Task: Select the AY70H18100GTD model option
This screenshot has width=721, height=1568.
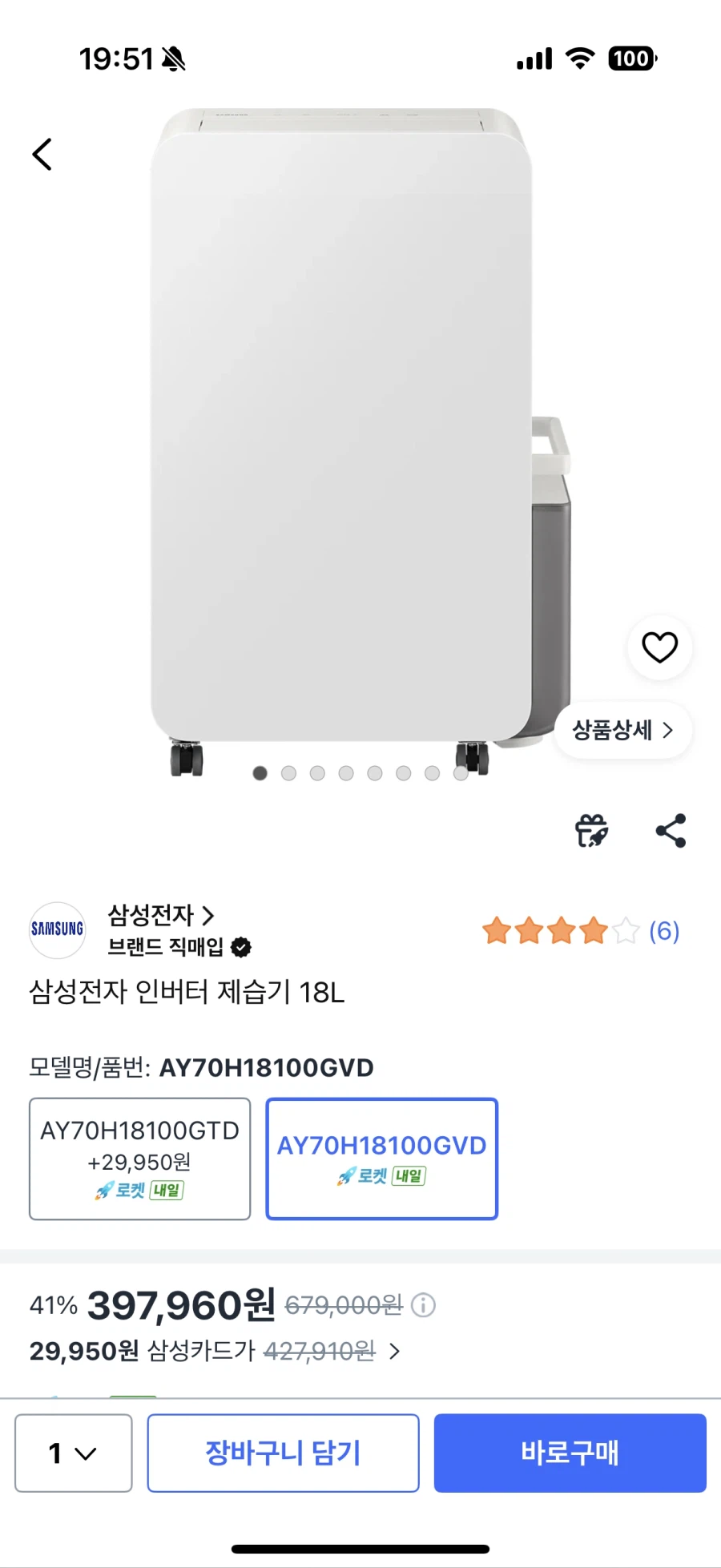Action: 139,1159
